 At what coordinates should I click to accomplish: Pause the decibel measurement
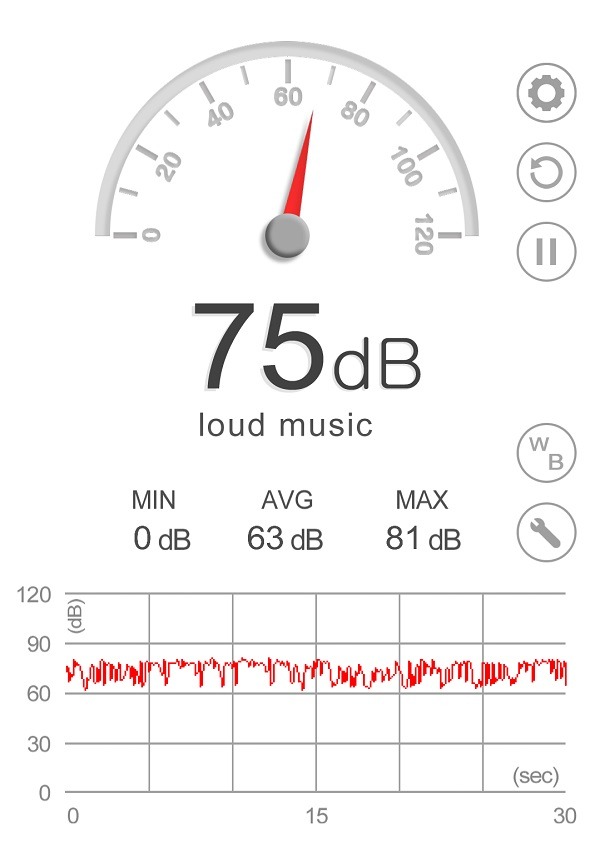(x=547, y=250)
